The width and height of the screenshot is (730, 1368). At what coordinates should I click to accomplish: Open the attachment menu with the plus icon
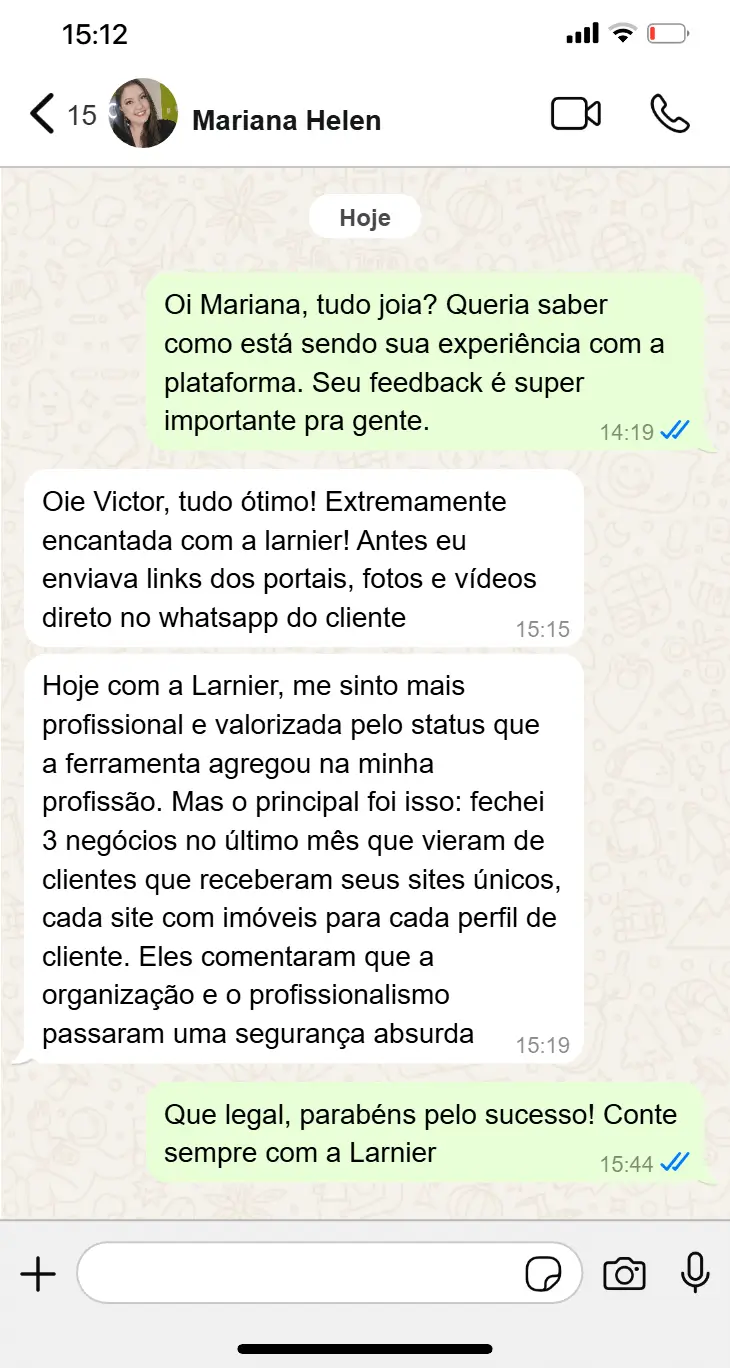pyautogui.click(x=37, y=1273)
